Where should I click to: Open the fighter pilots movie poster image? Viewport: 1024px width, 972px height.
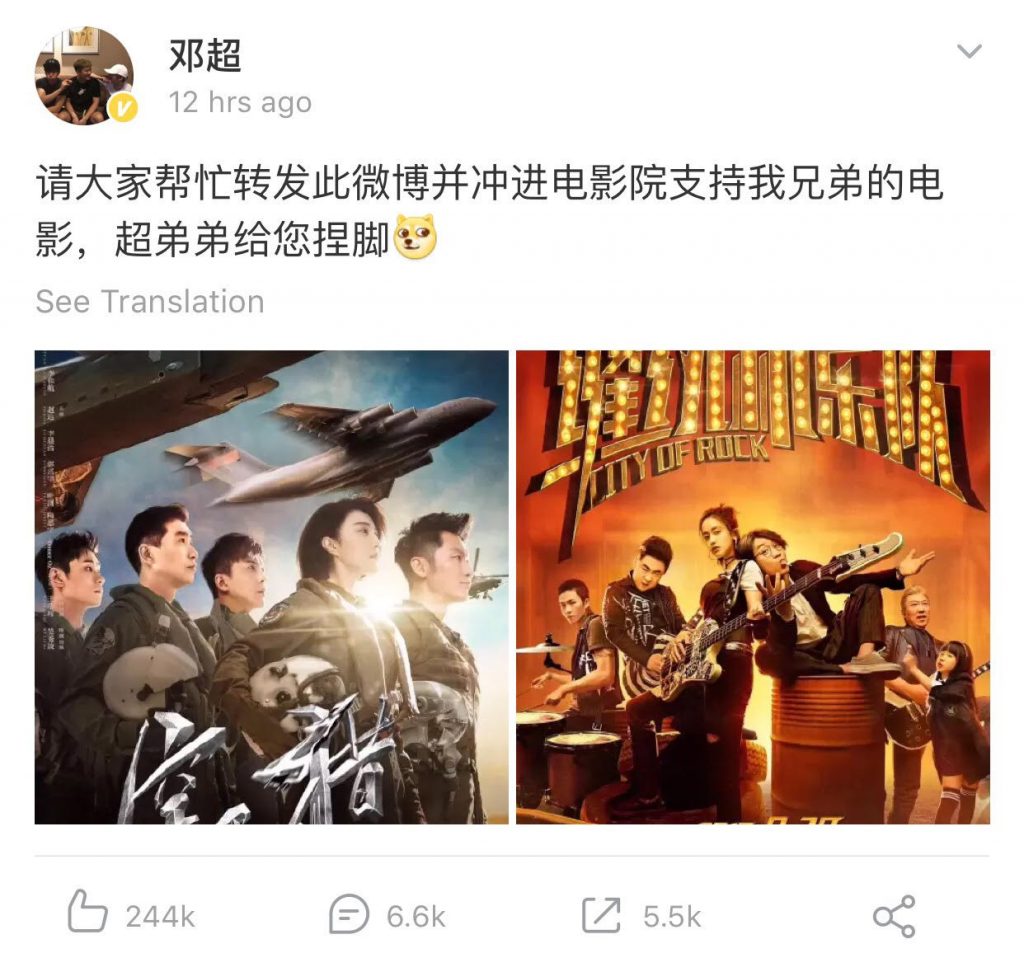pyautogui.click(x=272, y=587)
